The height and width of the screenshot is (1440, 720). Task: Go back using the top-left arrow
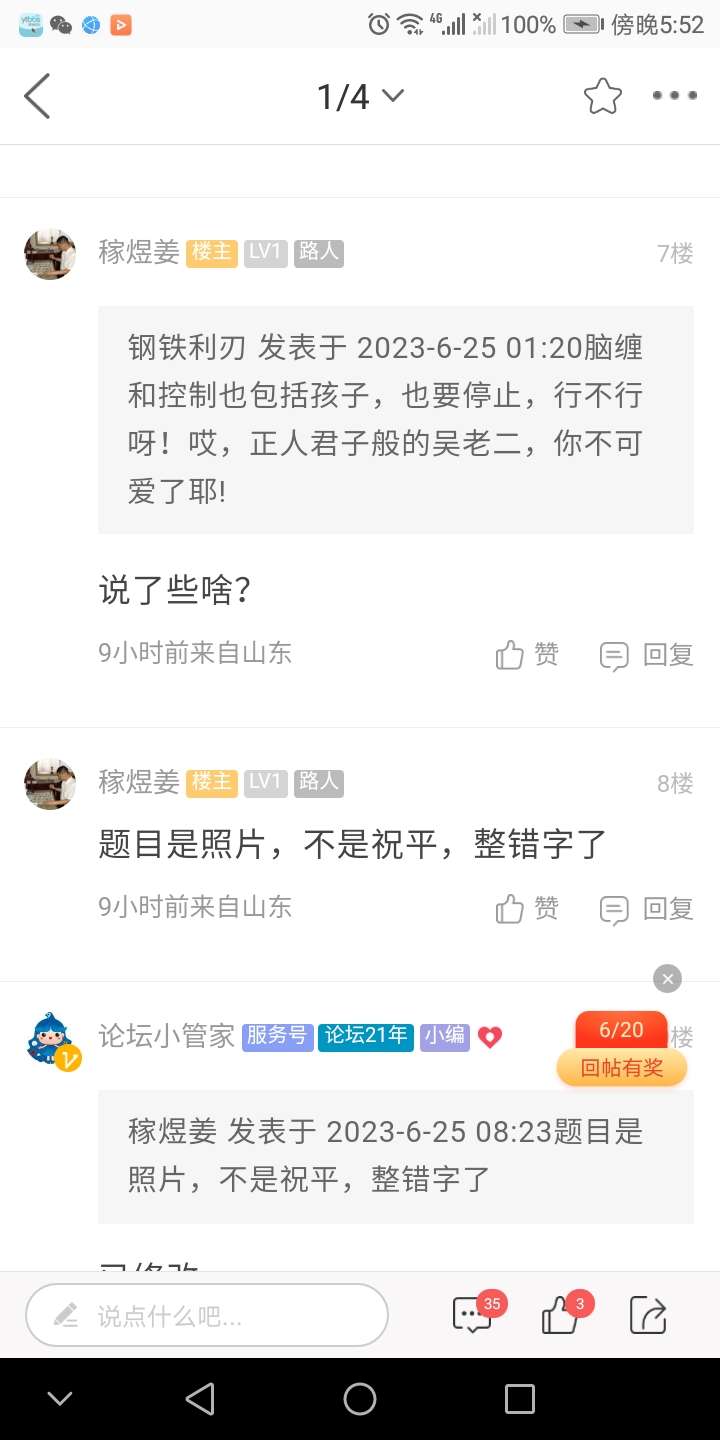(37, 97)
